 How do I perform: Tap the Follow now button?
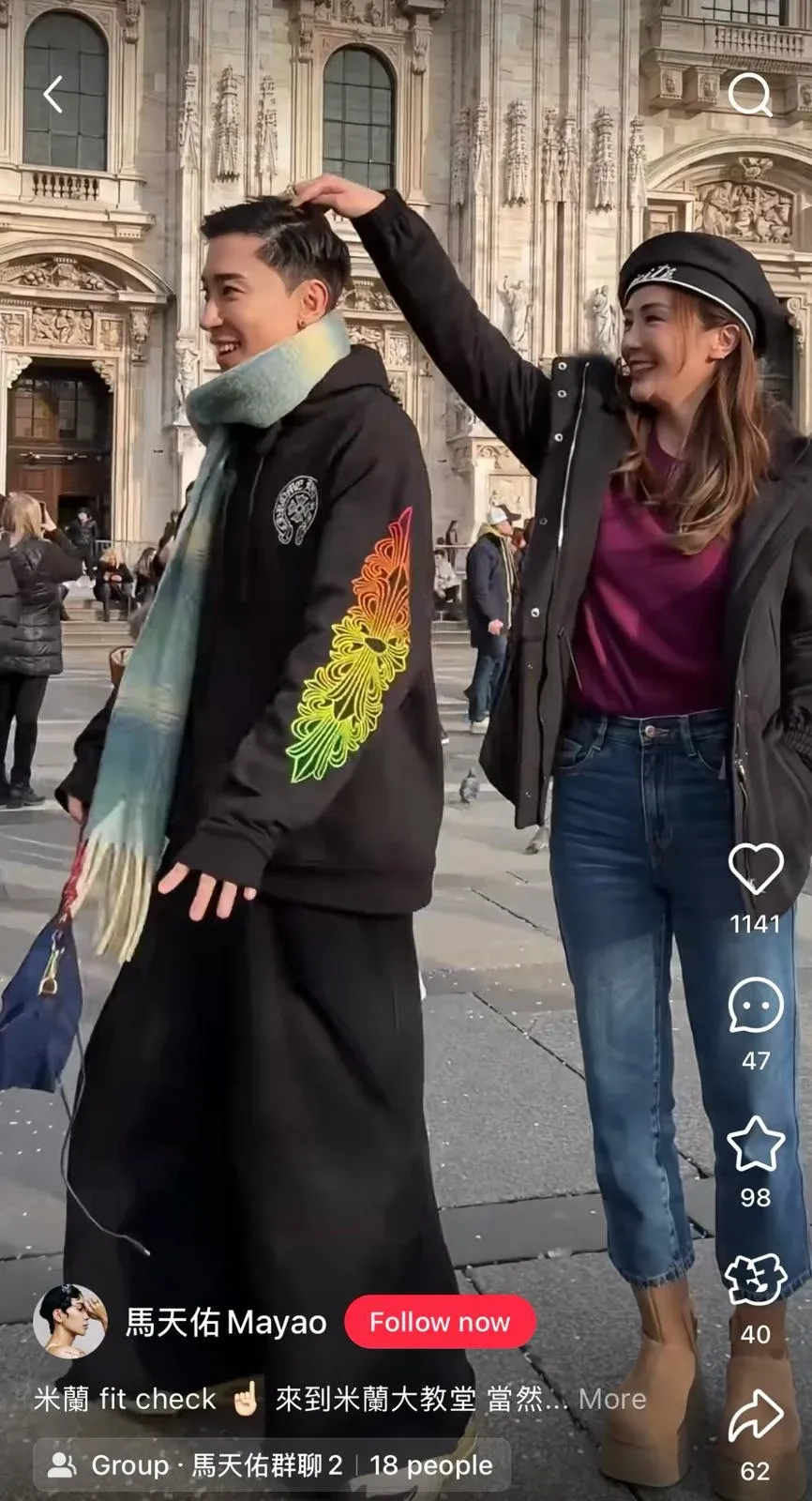tap(440, 1322)
